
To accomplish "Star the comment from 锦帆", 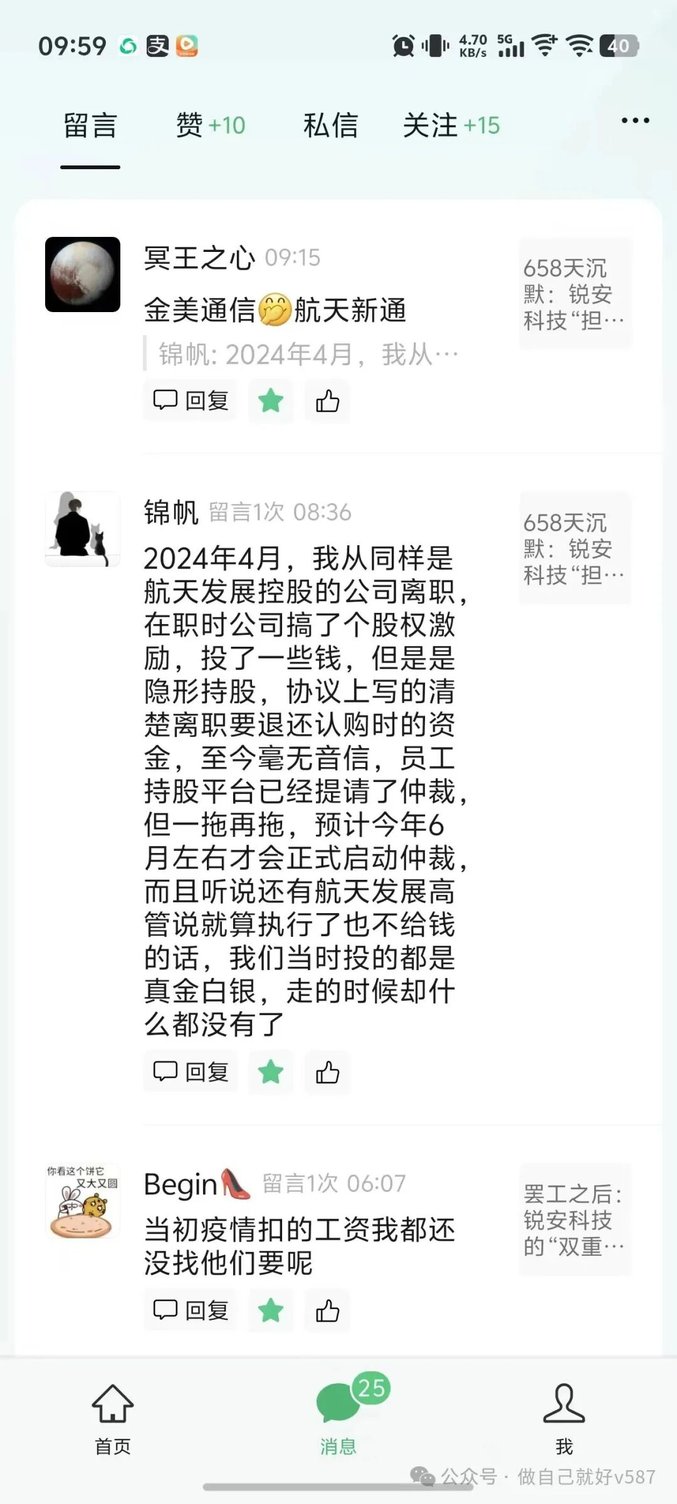I will tap(271, 1072).
